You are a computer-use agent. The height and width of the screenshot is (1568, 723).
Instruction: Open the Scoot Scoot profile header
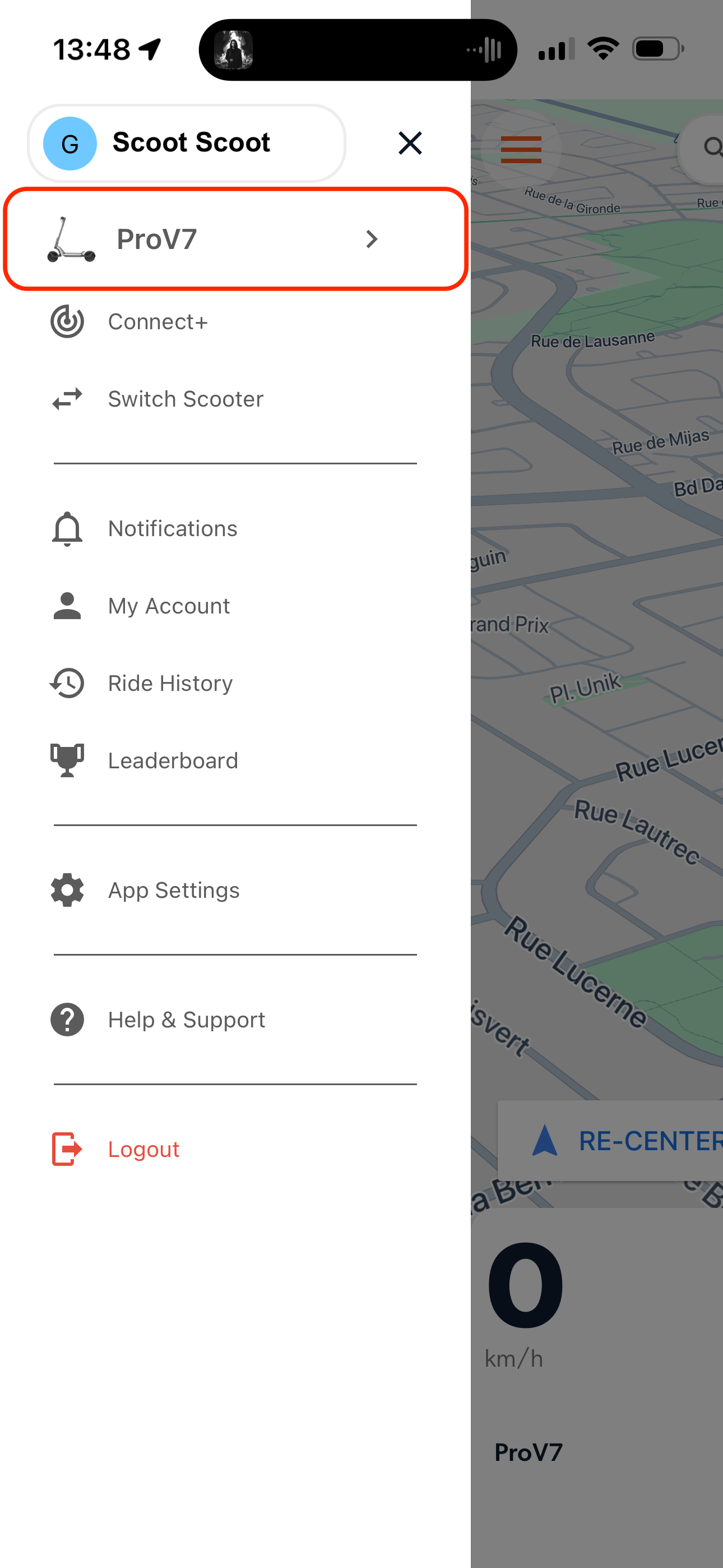186,143
